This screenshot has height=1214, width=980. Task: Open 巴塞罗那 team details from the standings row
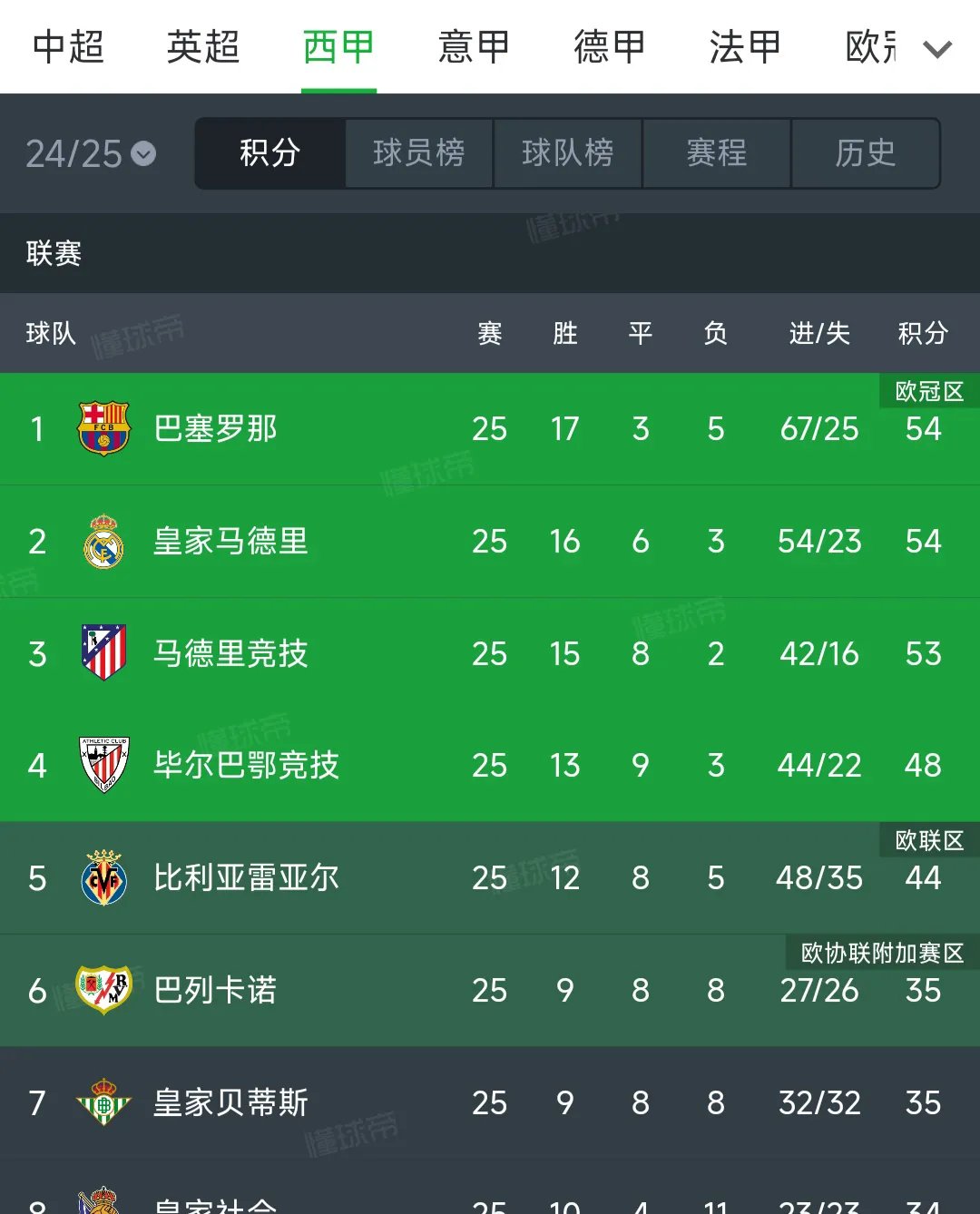coord(215,429)
